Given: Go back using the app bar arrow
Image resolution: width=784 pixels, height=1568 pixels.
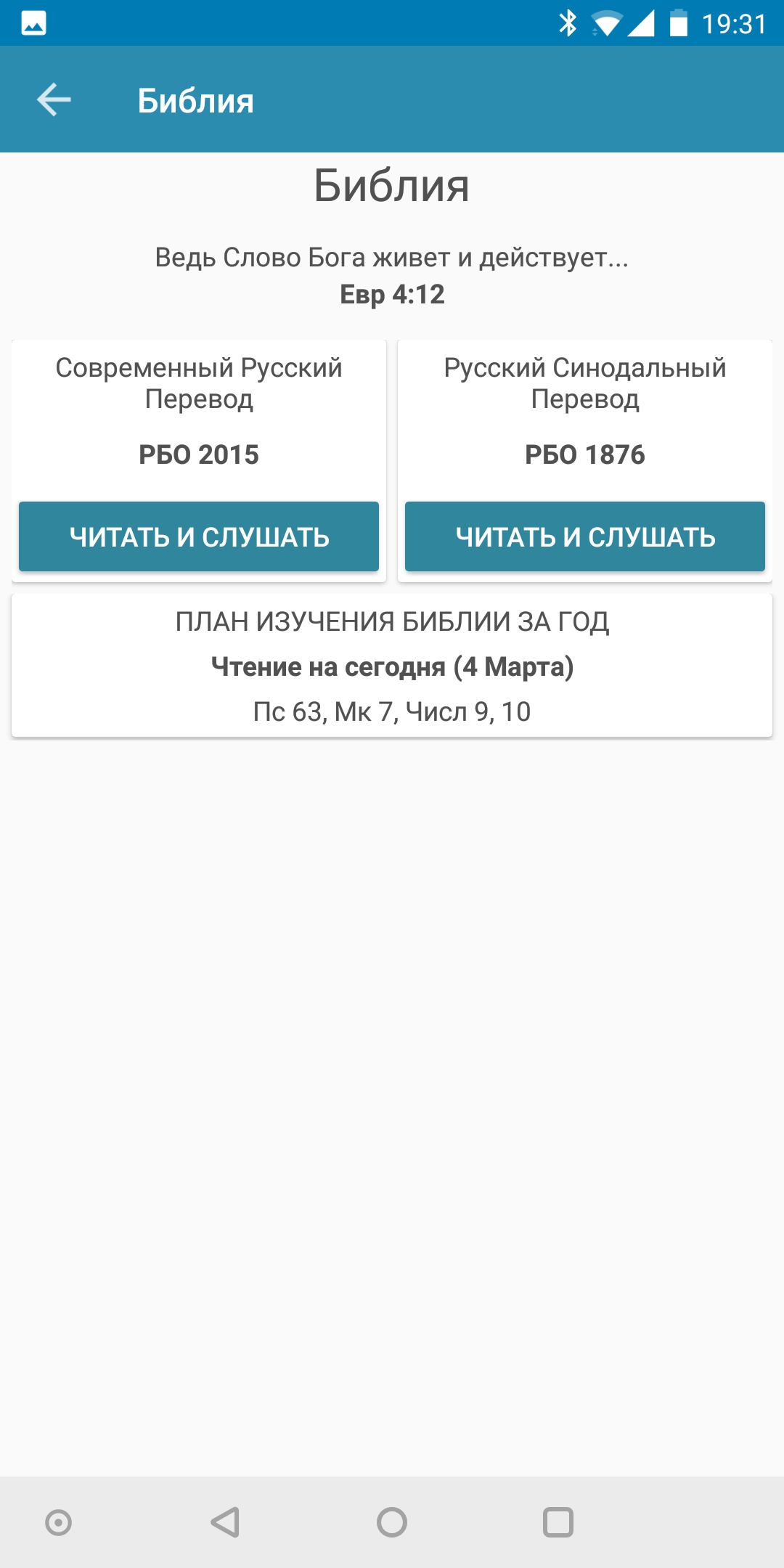Looking at the screenshot, I should click(54, 100).
